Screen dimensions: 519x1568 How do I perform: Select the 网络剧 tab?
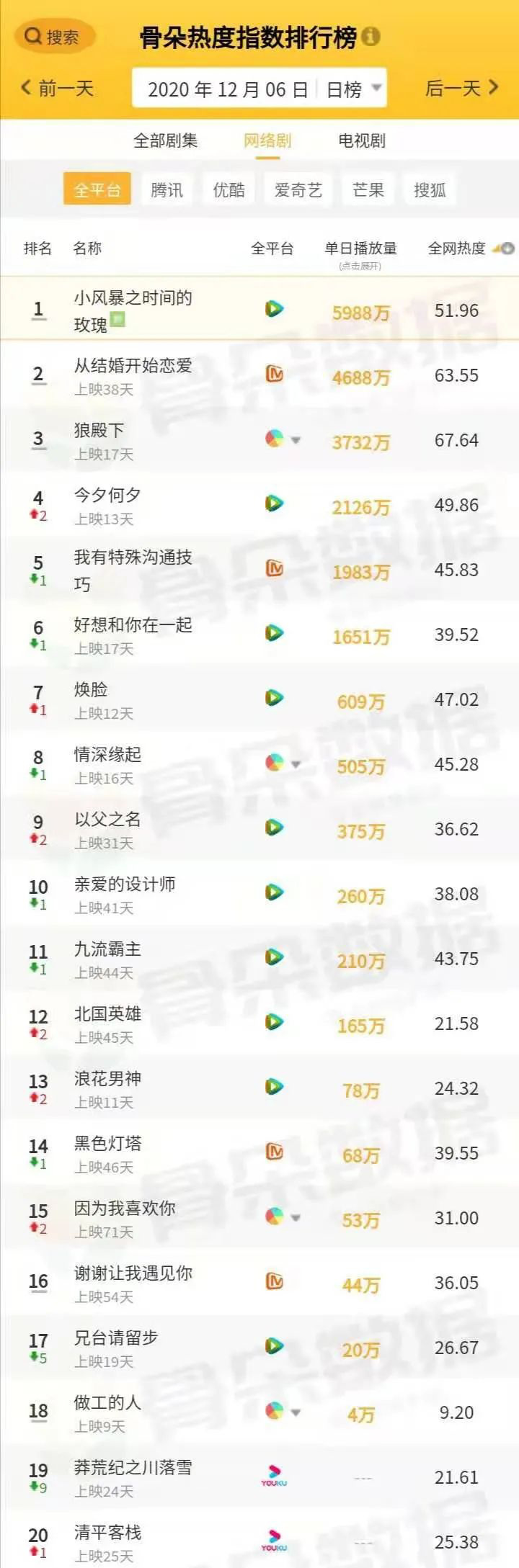267,140
